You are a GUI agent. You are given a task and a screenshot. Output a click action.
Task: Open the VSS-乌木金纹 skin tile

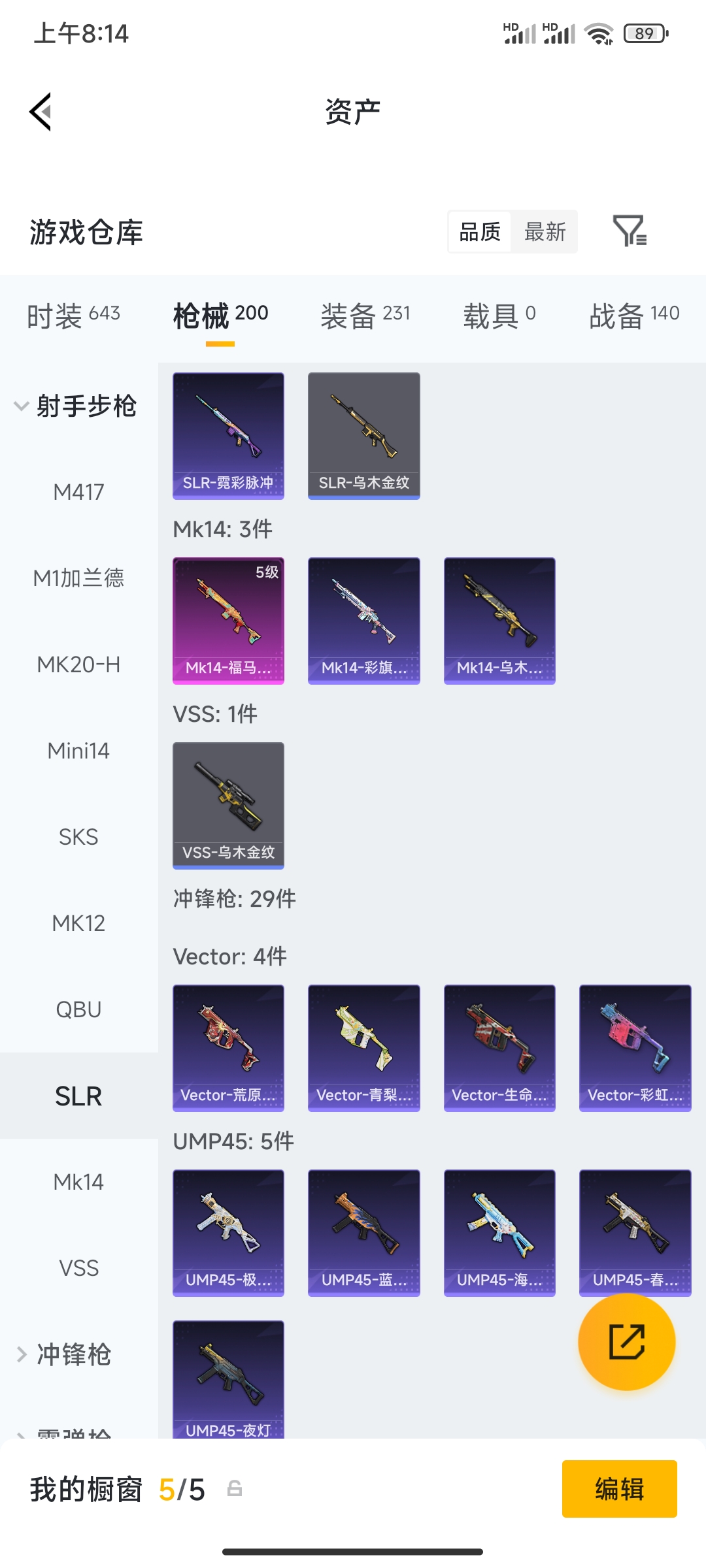pos(228,806)
